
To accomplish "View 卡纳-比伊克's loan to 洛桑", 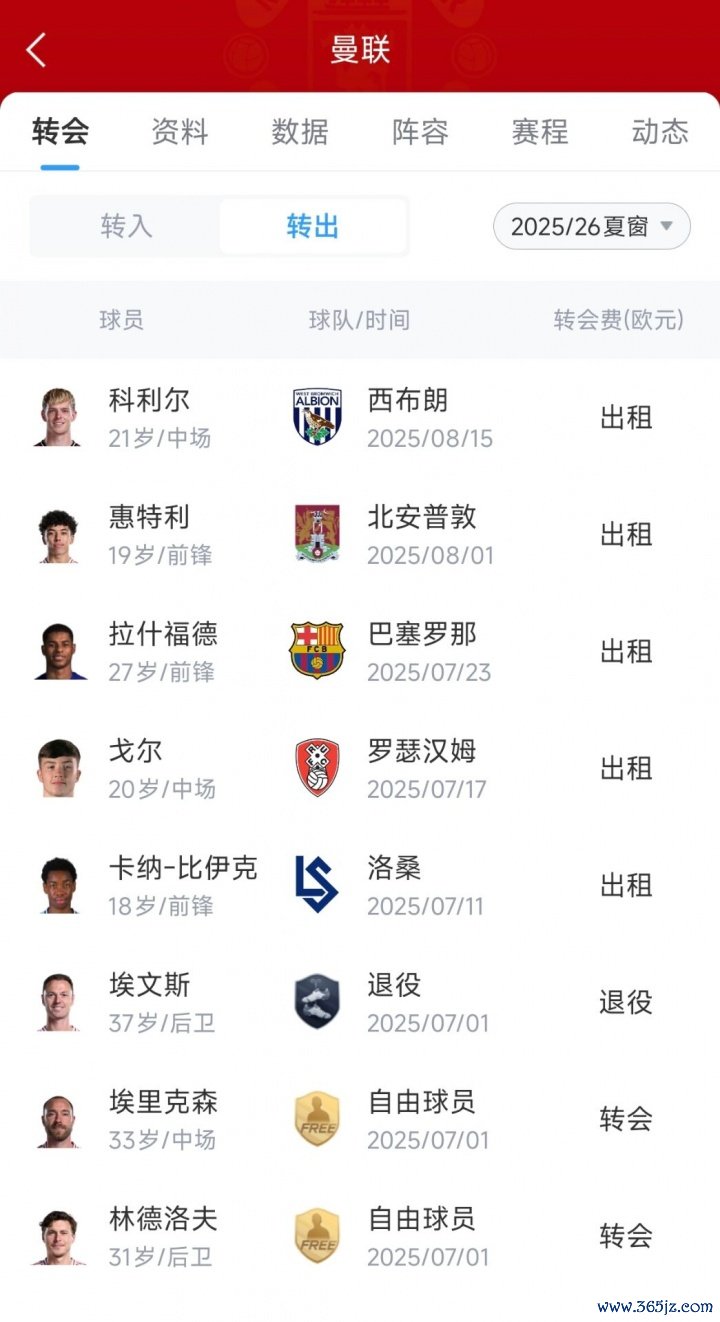I will [x=360, y=886].
